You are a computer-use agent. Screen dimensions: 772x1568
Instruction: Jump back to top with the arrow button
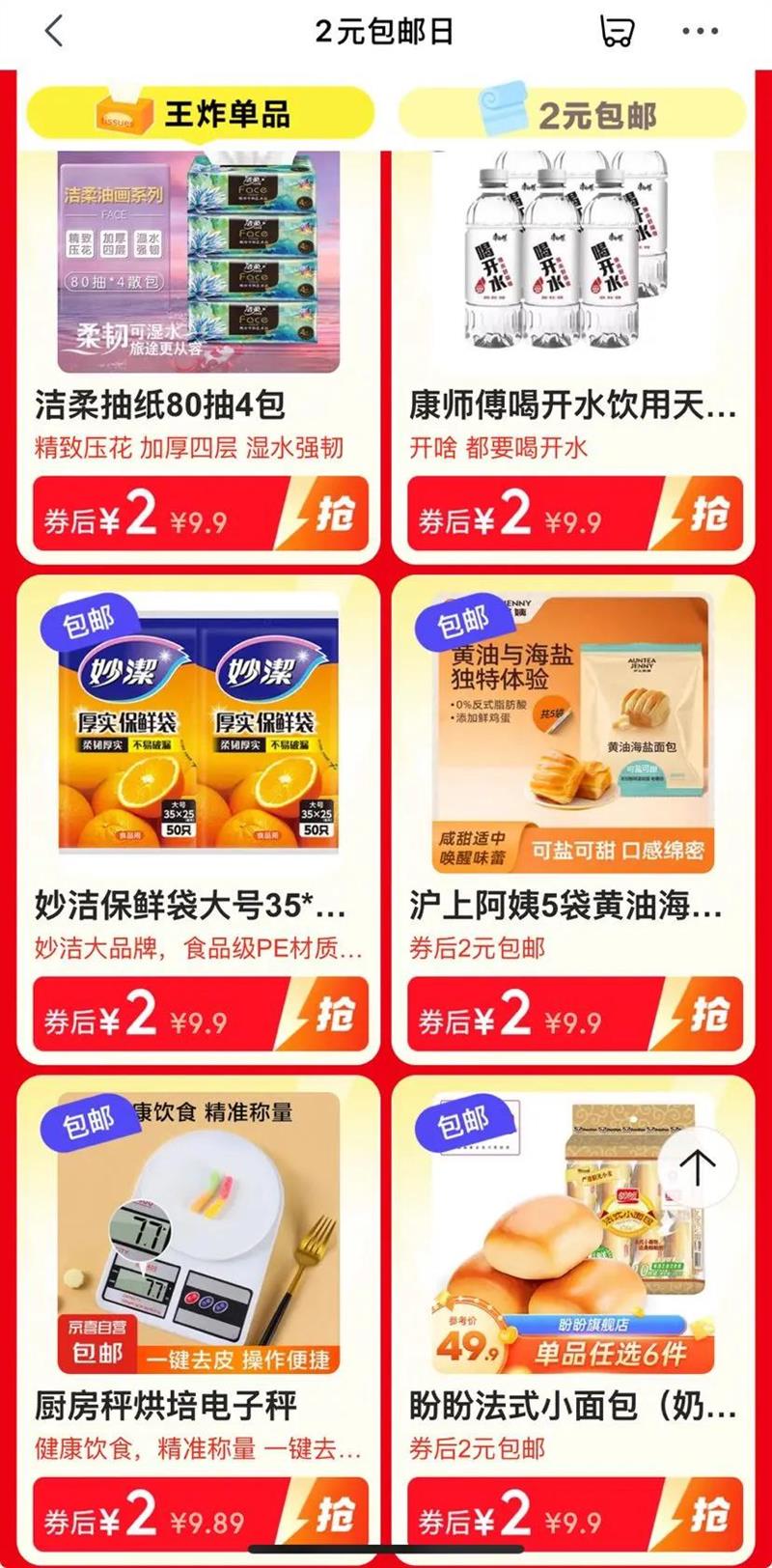coord(698,1166)
